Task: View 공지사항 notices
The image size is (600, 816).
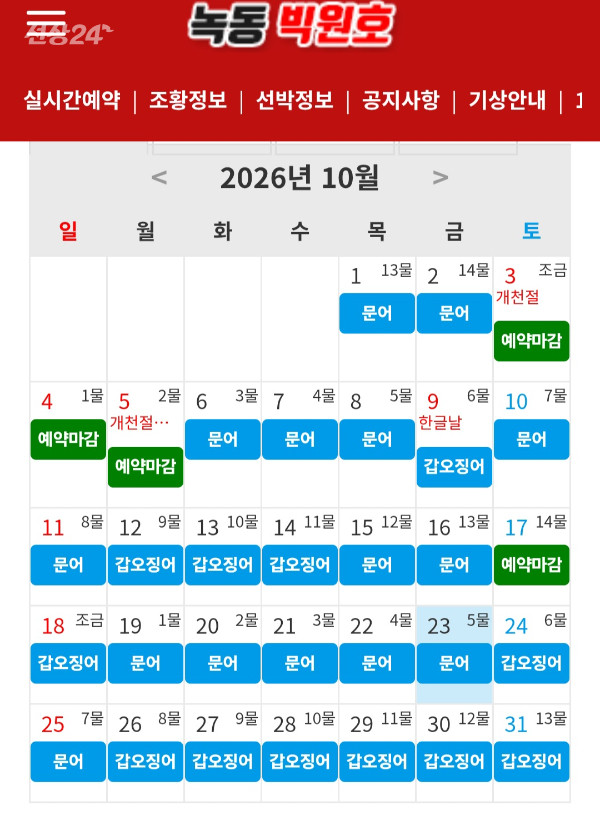Action: point(401,100)
